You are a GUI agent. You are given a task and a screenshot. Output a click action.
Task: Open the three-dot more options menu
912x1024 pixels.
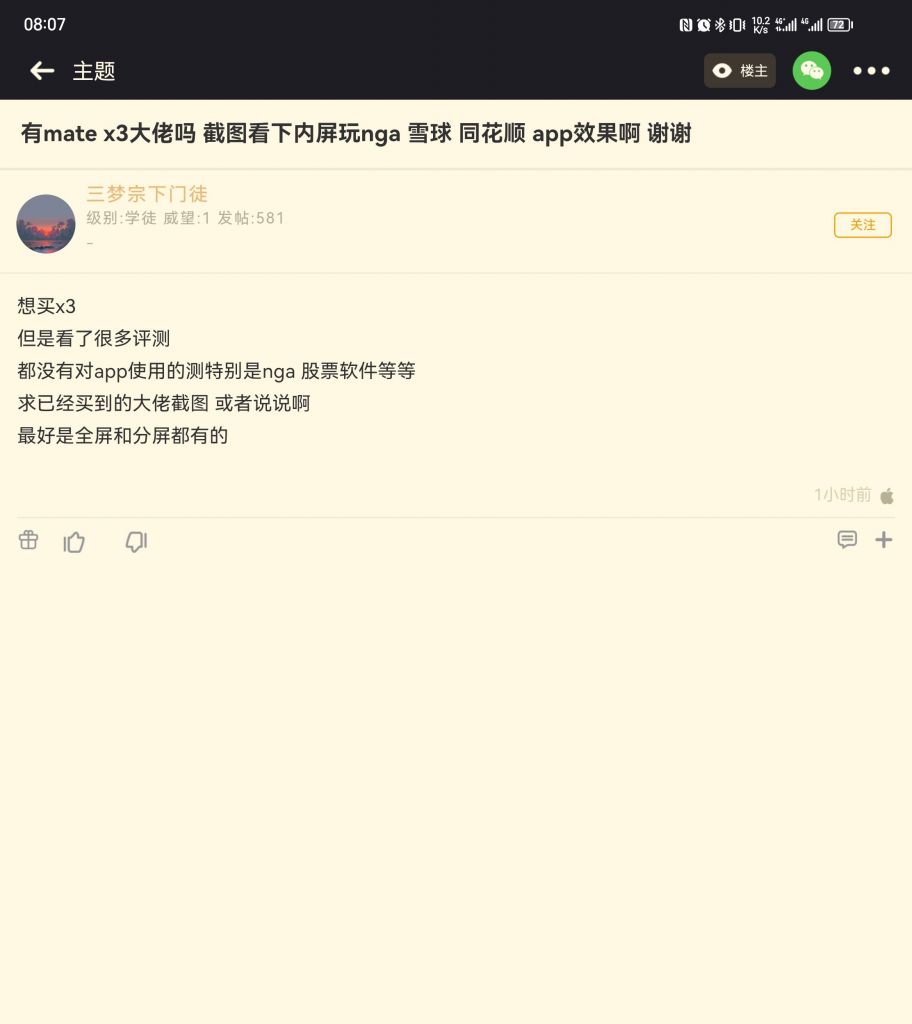pos(872,71)
